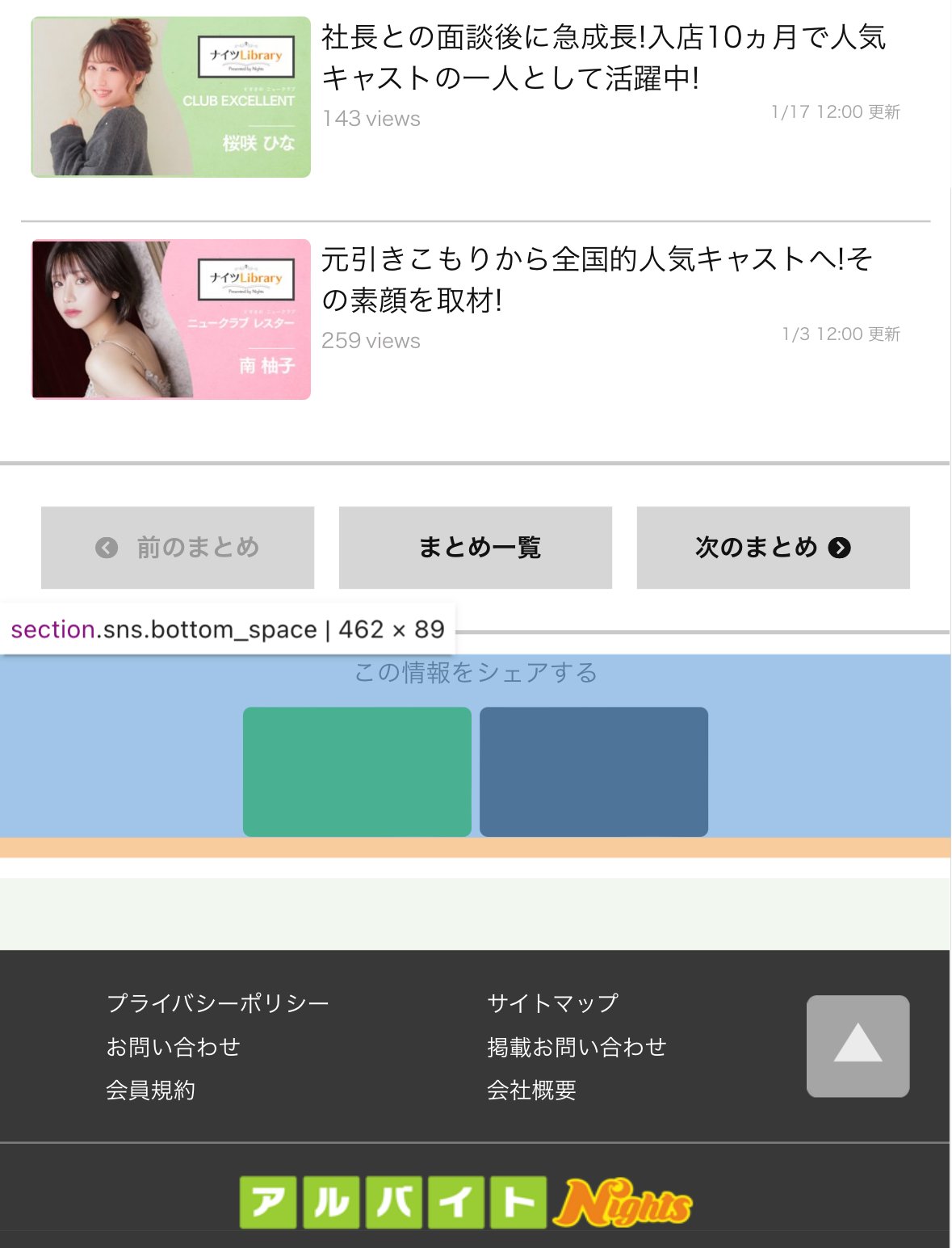Screen dimensions: 952x1248
Task: Open プライバシーポリシー link
Action: [218, 1003]
